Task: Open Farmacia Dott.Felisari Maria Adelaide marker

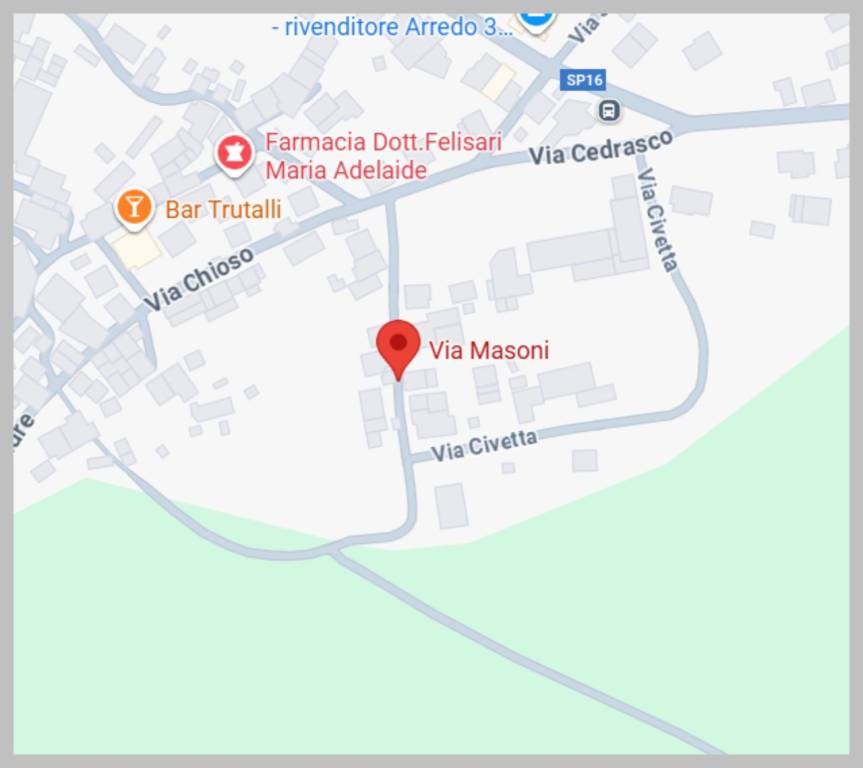Action: (235, 154)
